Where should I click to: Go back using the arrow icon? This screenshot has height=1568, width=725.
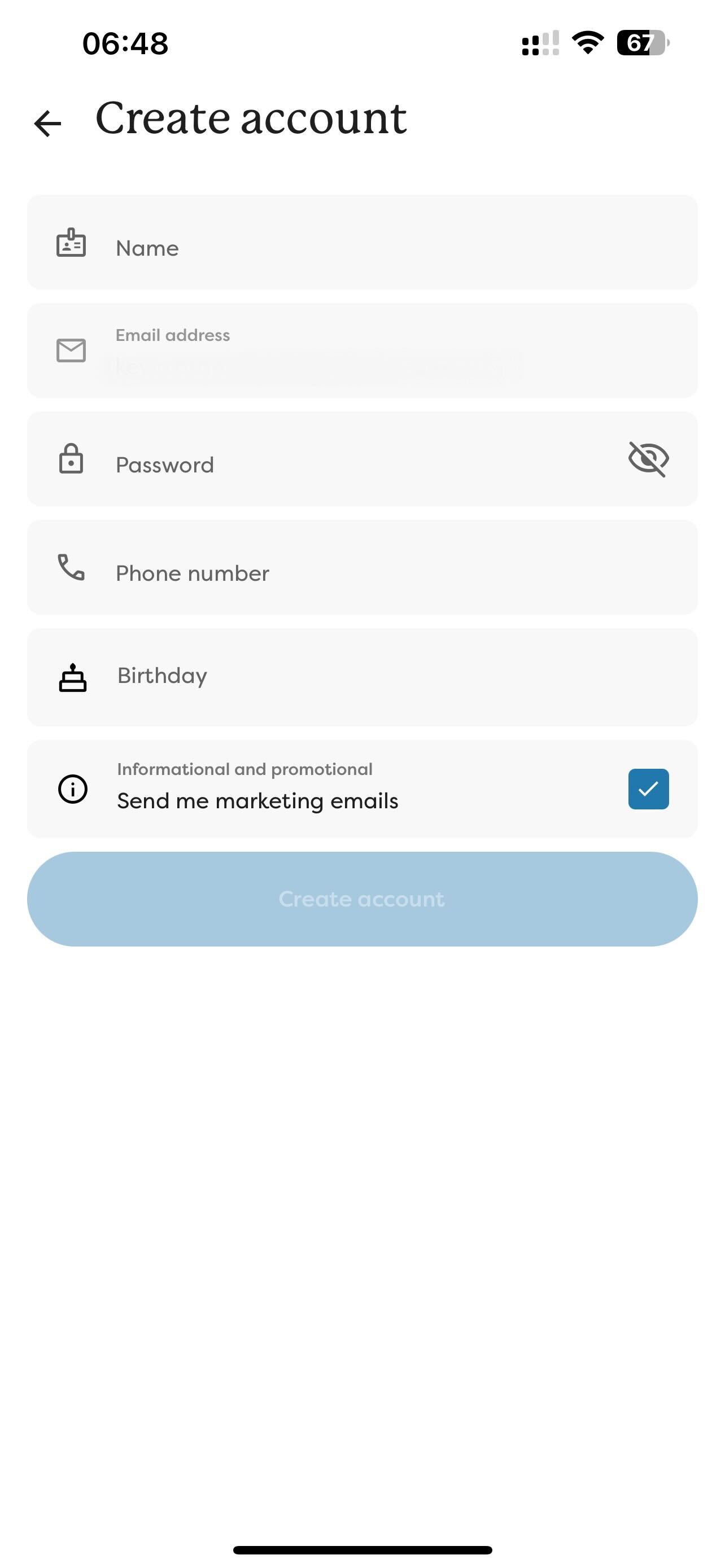pyautogui.click(x=47, y=124)
